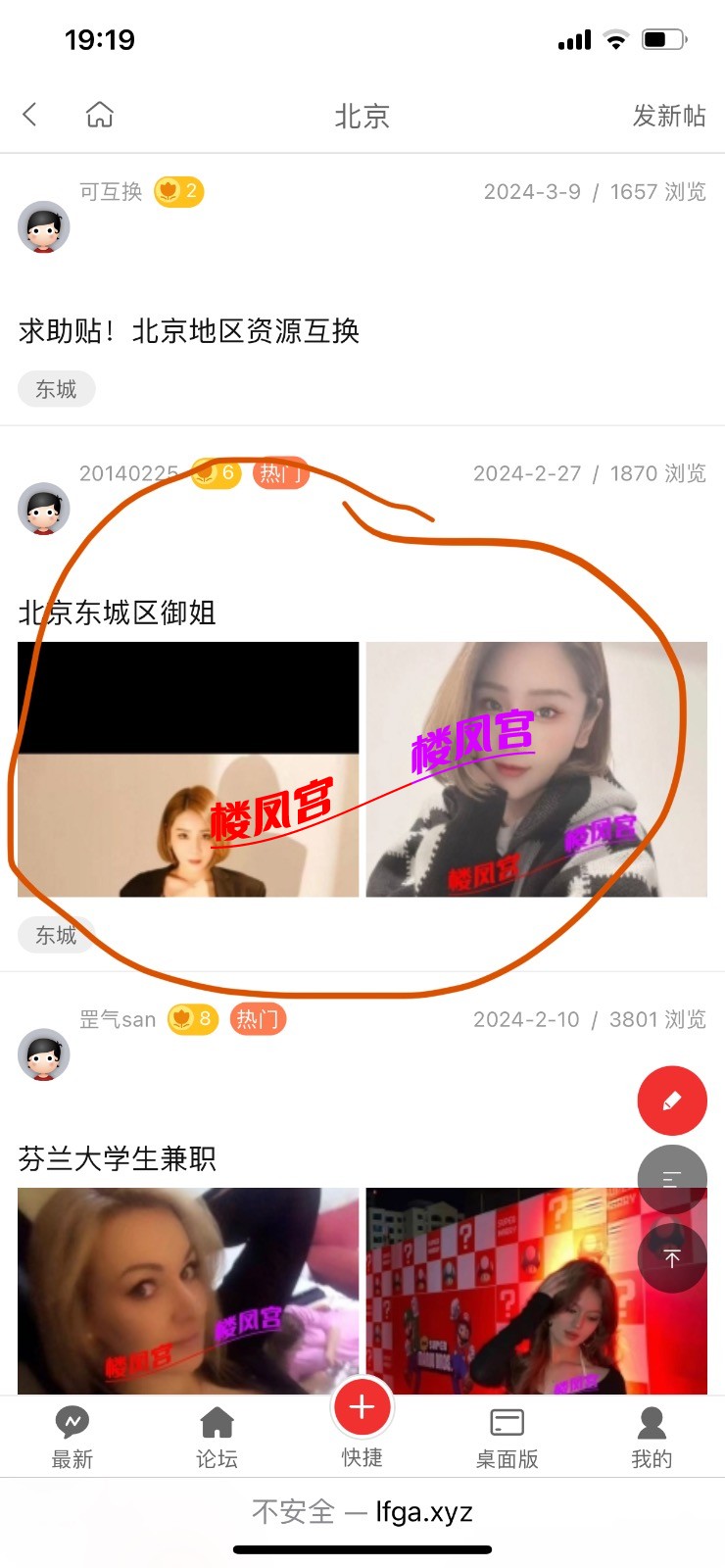Open the post titled 北京东城区御姐
The height and width of the screenshot is (1568, 725).
pos(118,613)
